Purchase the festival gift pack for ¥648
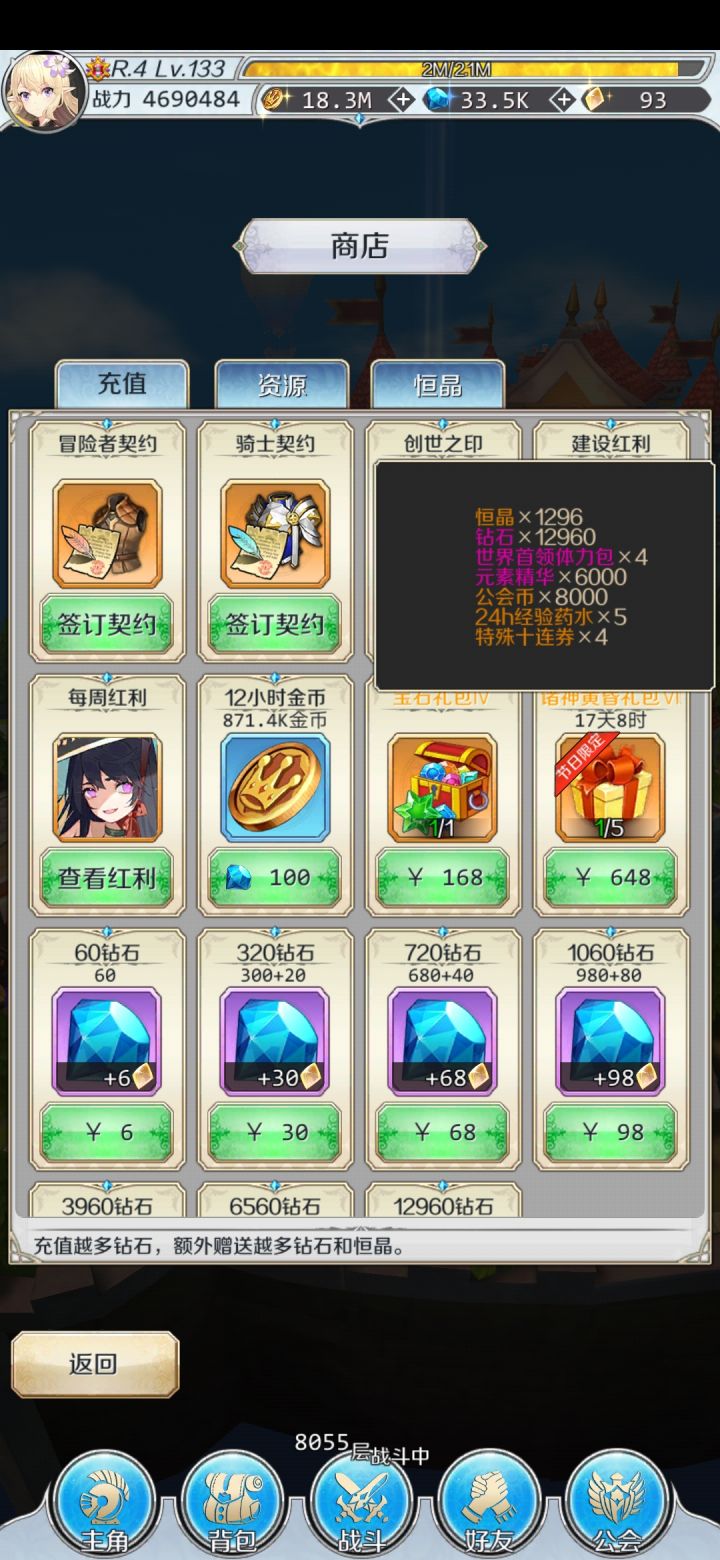Image resolution: width=720 pixels, height=1560 pixels. (611, 877)
